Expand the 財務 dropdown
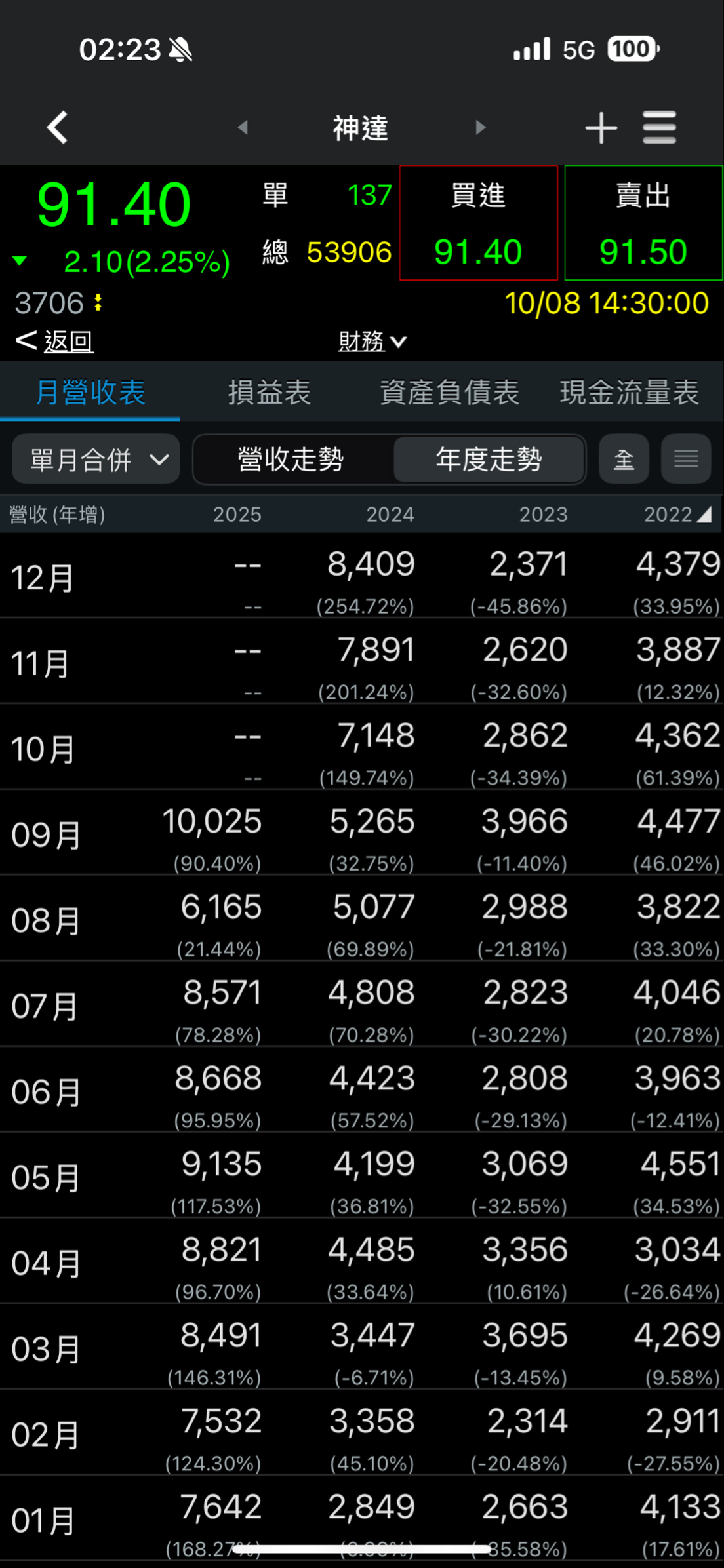 [372, 341]
